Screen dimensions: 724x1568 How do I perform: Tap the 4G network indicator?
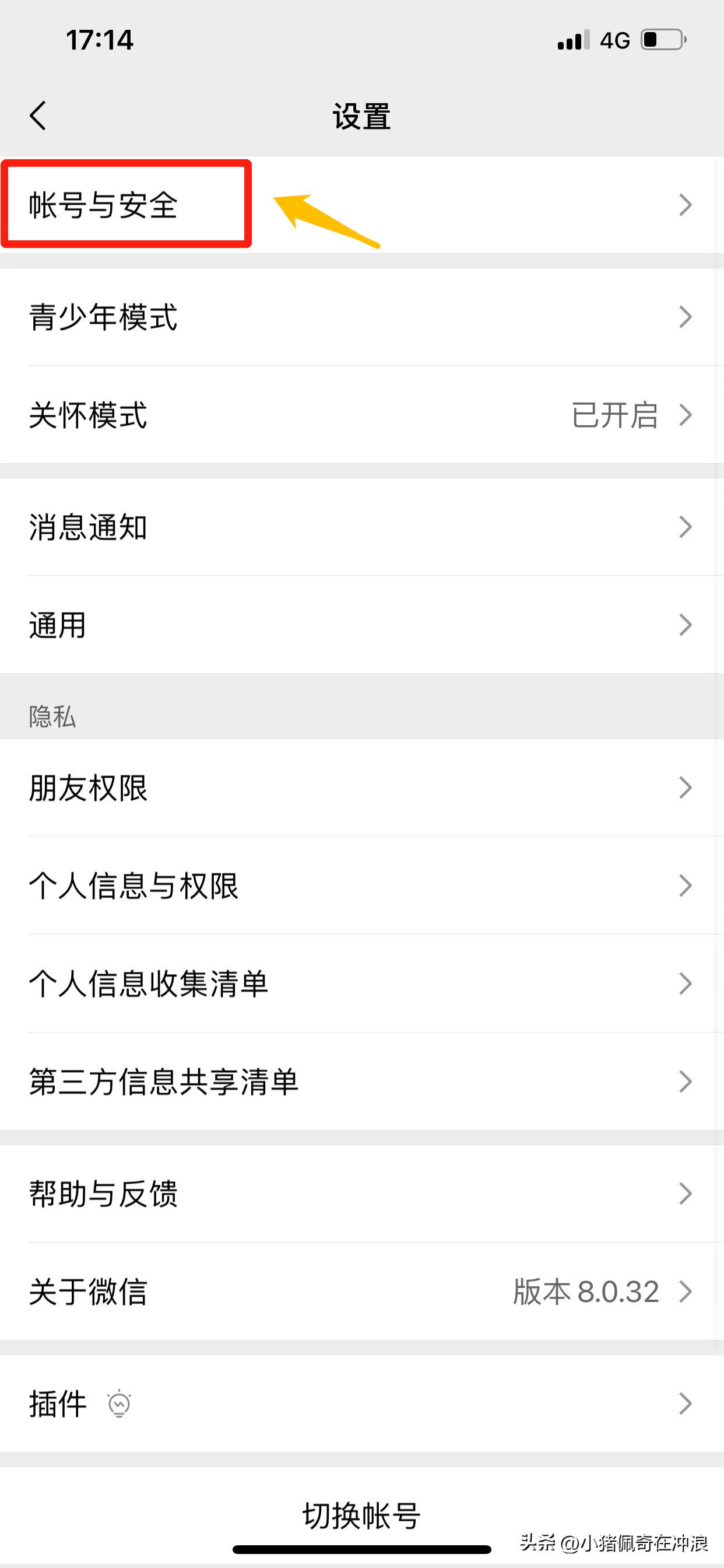point(614,39)
